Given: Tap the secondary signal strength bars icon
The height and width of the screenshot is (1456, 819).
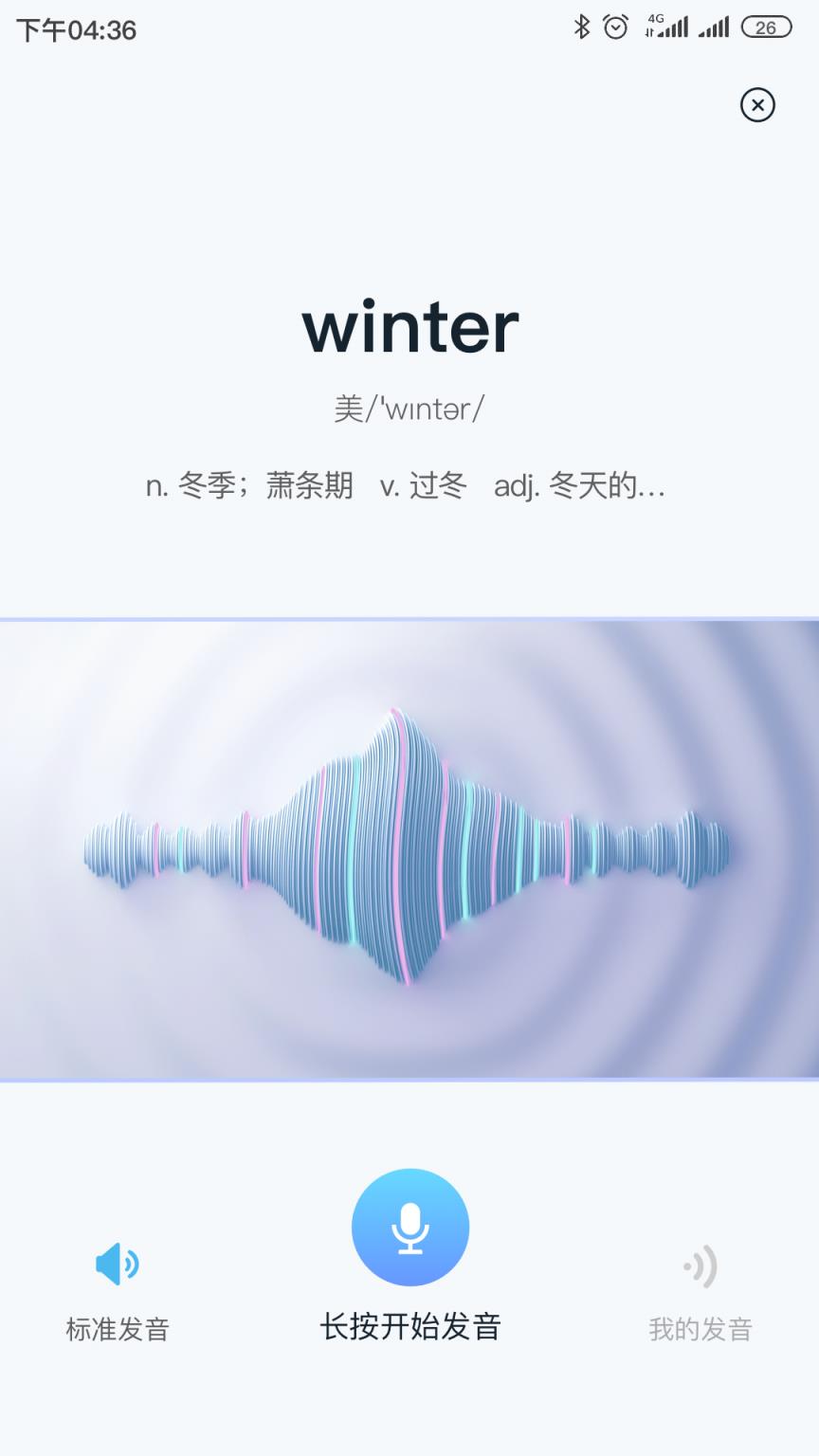Looking at the screenshot, I should (x=714, y=28).
